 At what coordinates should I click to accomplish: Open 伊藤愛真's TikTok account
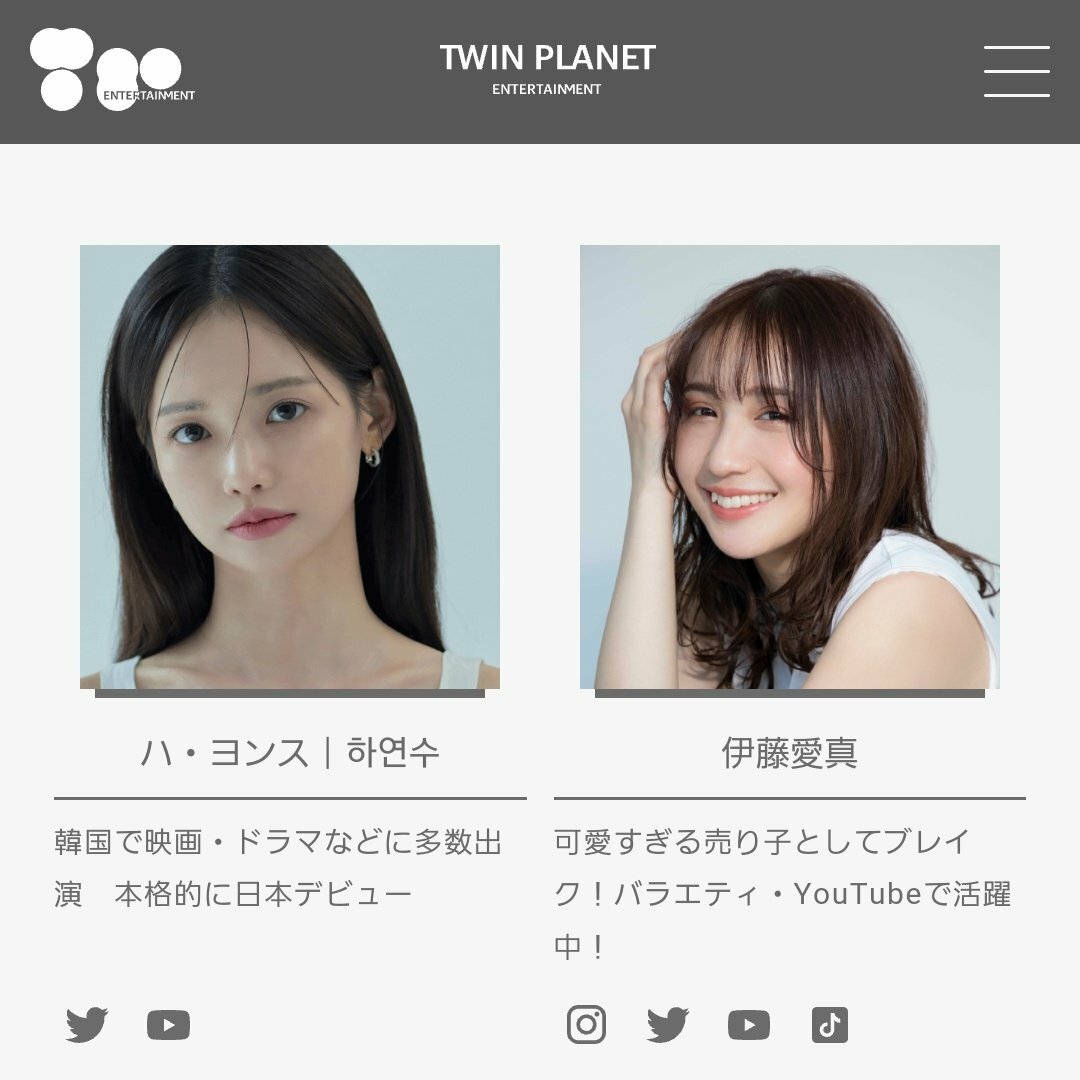(830, 1025)
